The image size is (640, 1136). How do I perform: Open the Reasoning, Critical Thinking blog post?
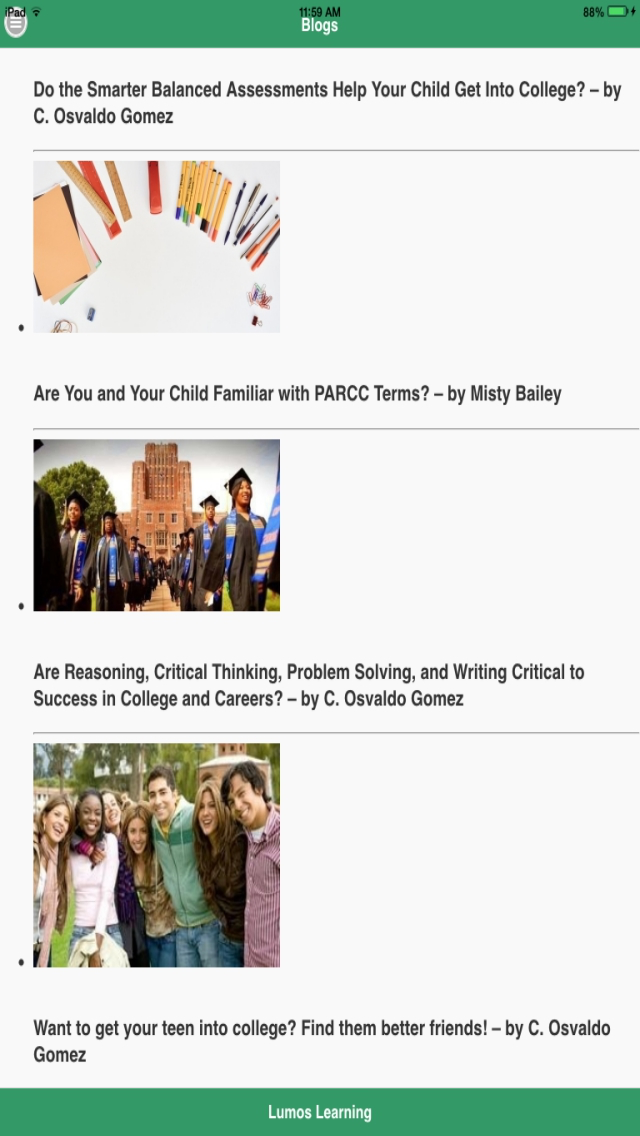308,685
